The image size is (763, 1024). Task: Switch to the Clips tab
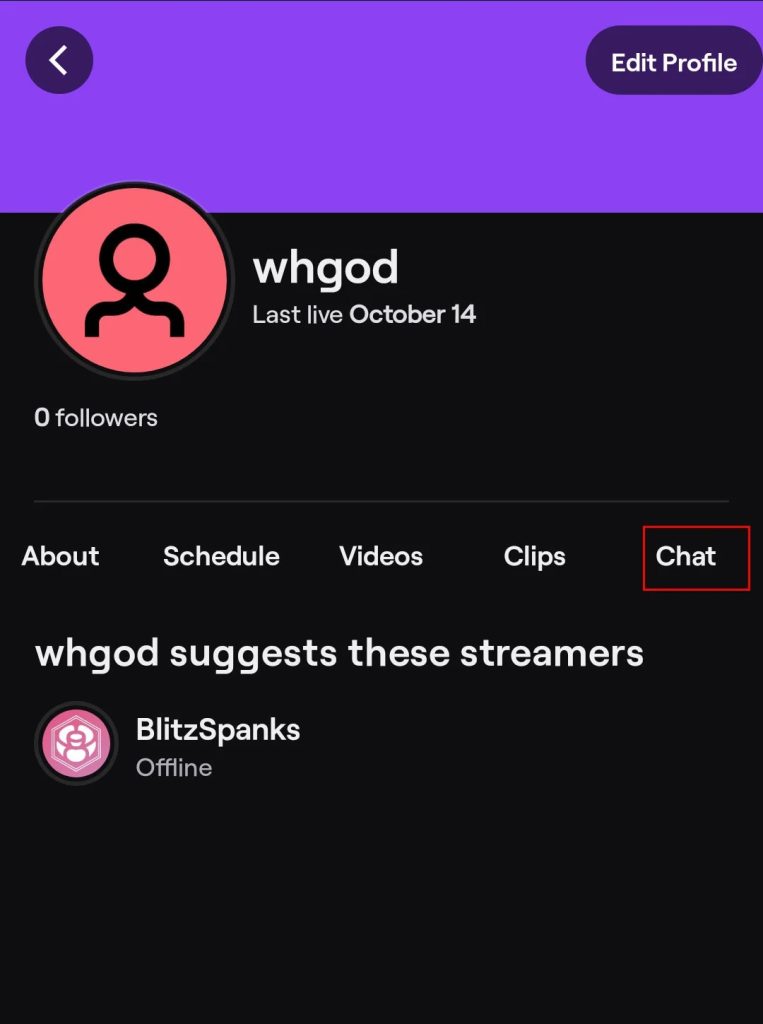[533, 557]
